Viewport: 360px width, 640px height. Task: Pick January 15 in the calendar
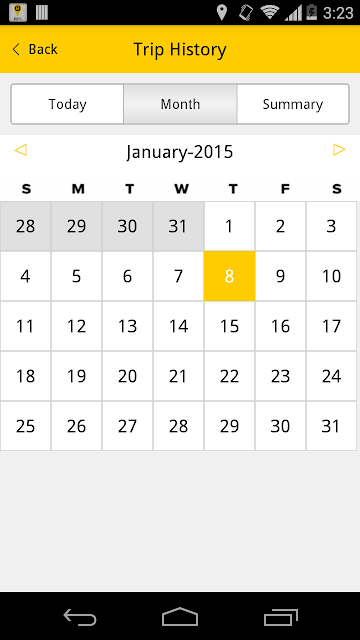[x=229, y=326]
